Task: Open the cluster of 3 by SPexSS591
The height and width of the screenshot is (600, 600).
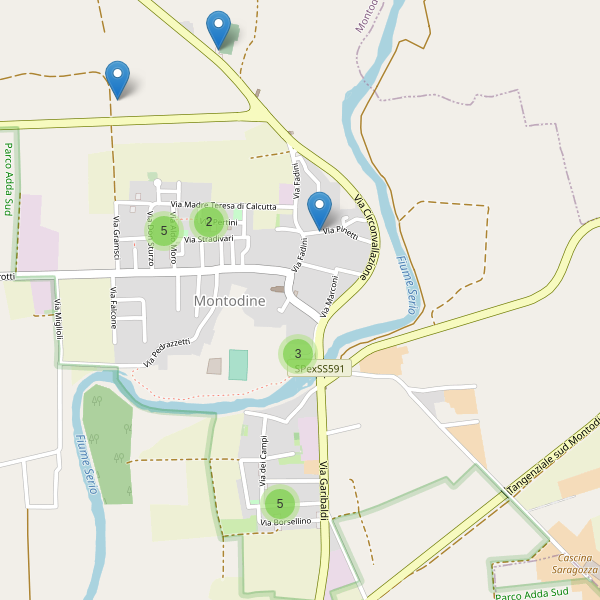Action: click(x=298, y=353)
